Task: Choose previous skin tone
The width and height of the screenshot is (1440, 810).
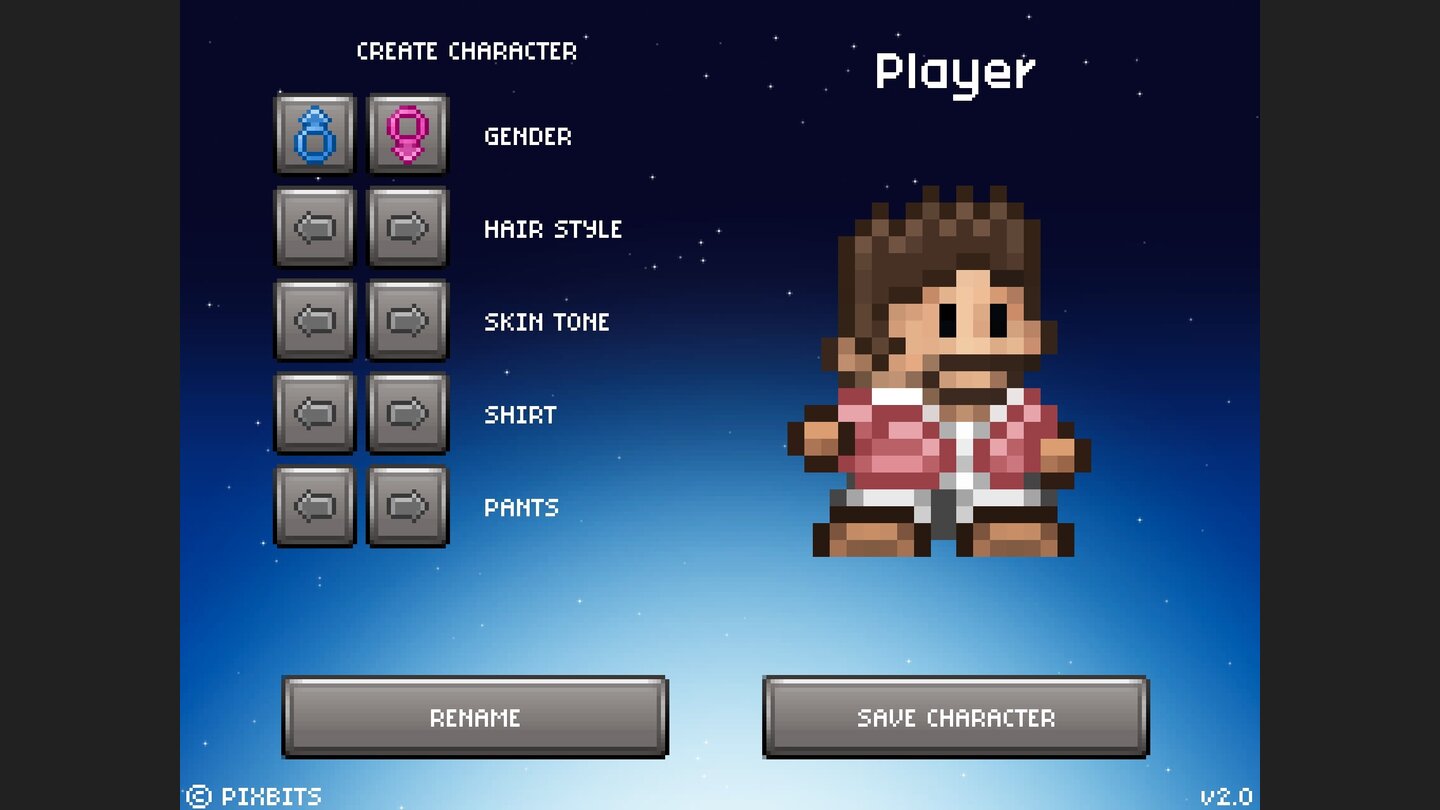Action: click(315, 321)
